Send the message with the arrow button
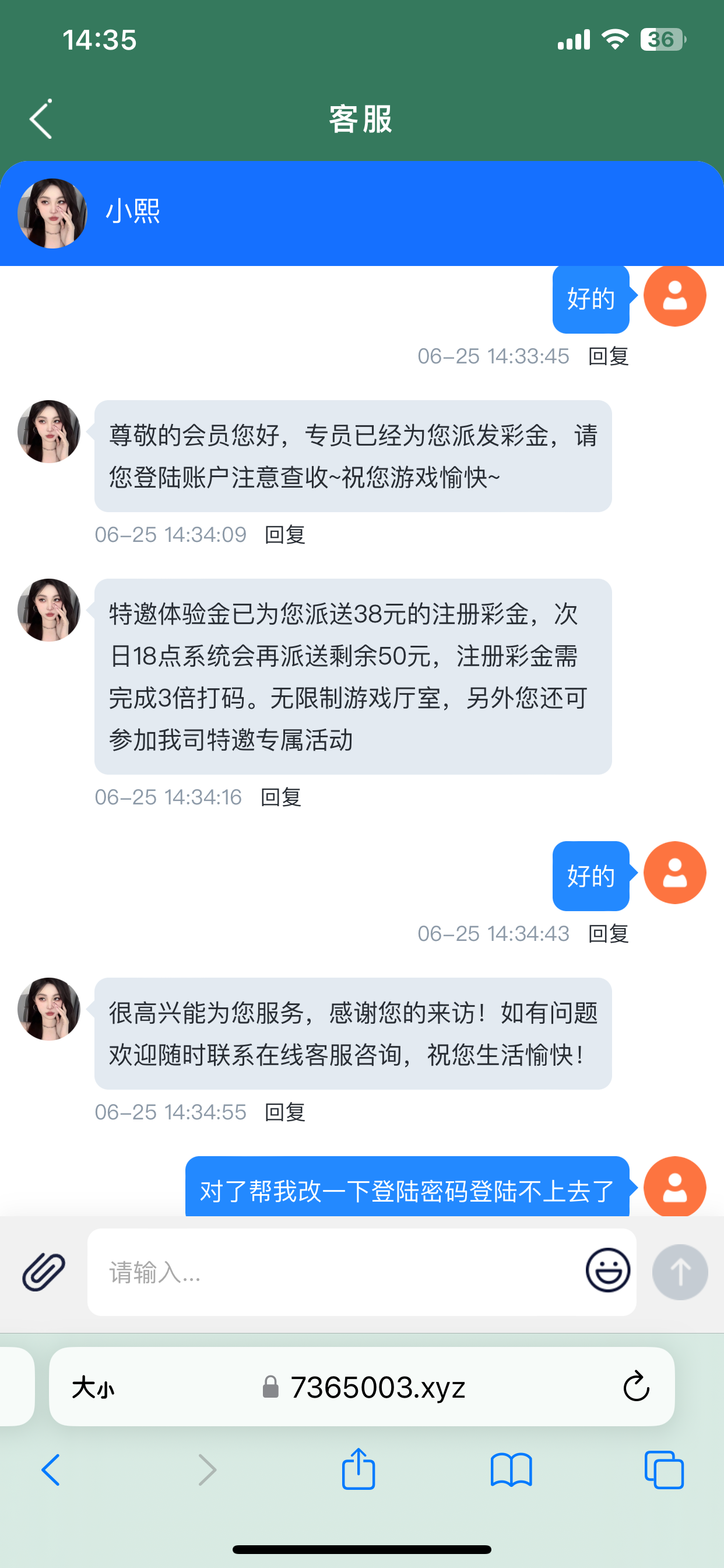The height and width of the screenshot is (1568, 724). click(680, 1272)
